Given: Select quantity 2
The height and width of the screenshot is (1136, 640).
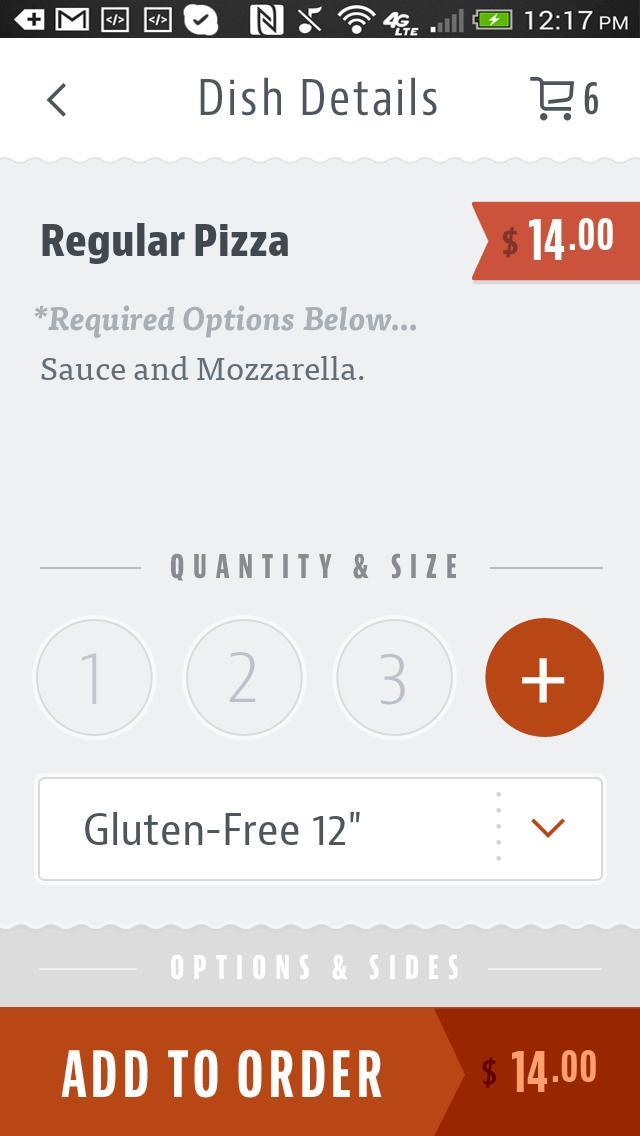Looking at the screenshot, I should [244, 678].
